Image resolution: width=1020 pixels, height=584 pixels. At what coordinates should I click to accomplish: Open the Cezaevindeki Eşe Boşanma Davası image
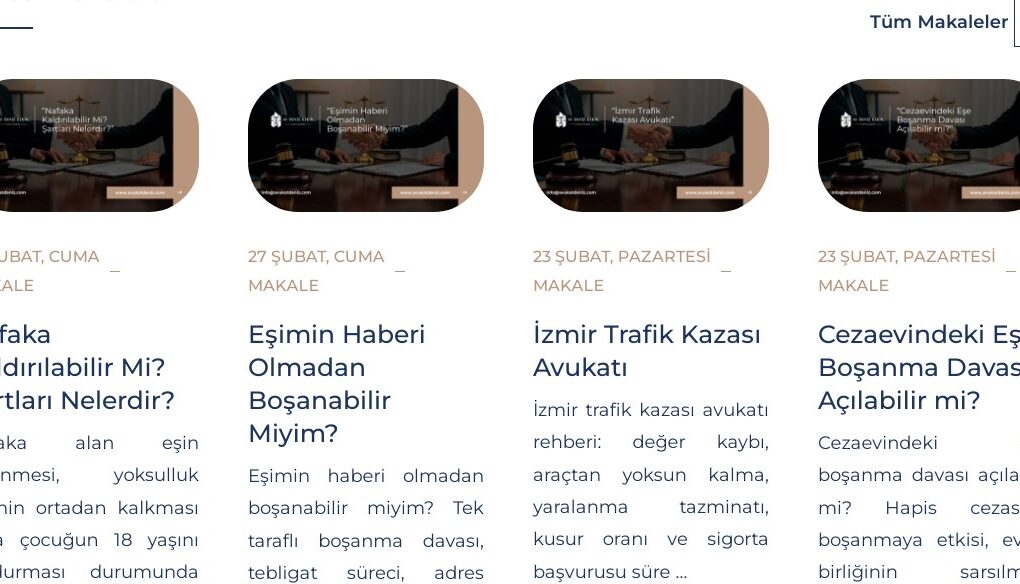click(x=918, y=145)
